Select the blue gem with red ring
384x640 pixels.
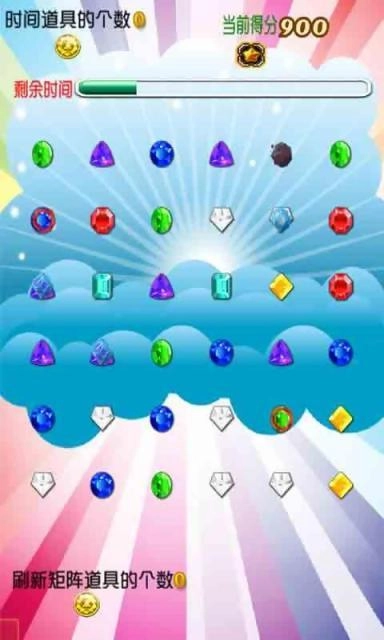43,220
